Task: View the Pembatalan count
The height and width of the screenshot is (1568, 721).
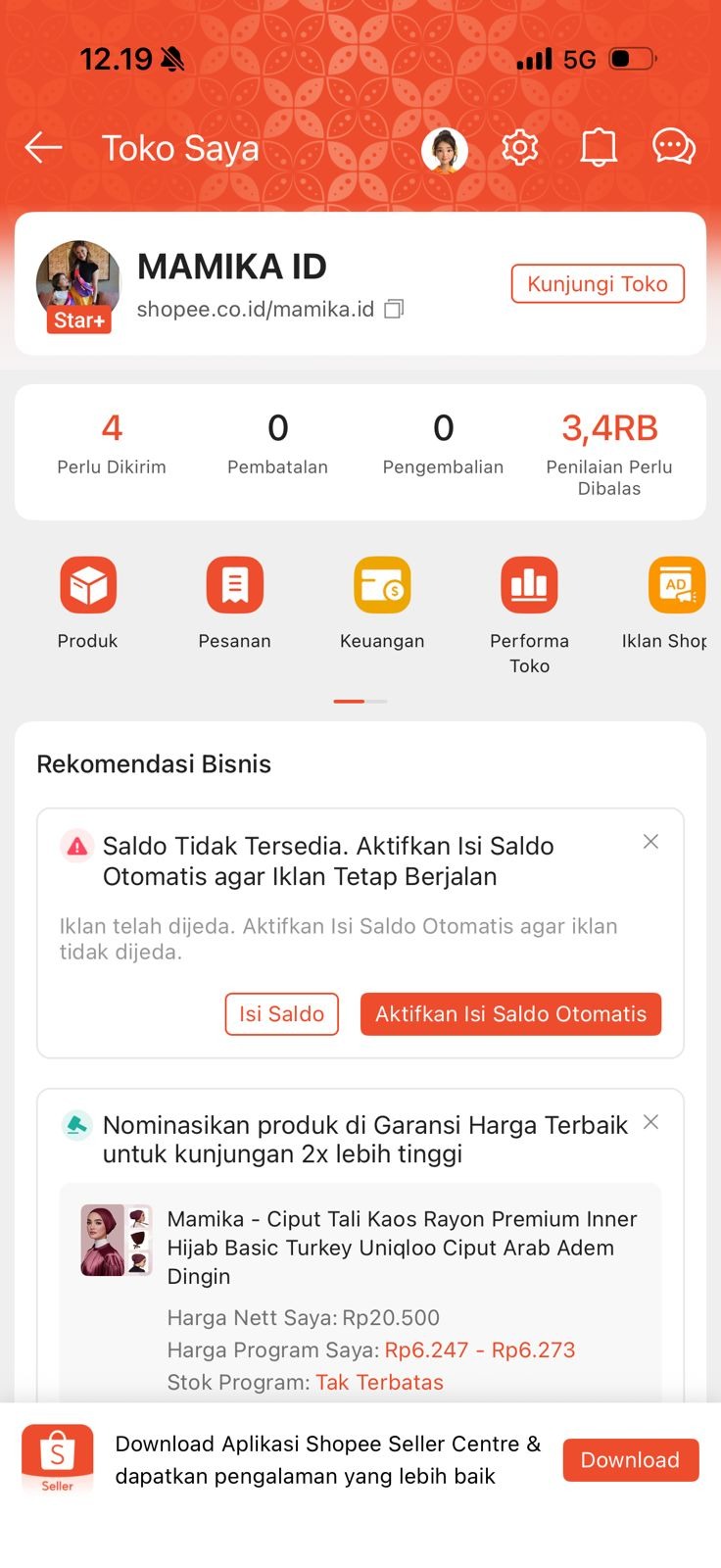Action: pyautogui.click(x=277, y=443)
